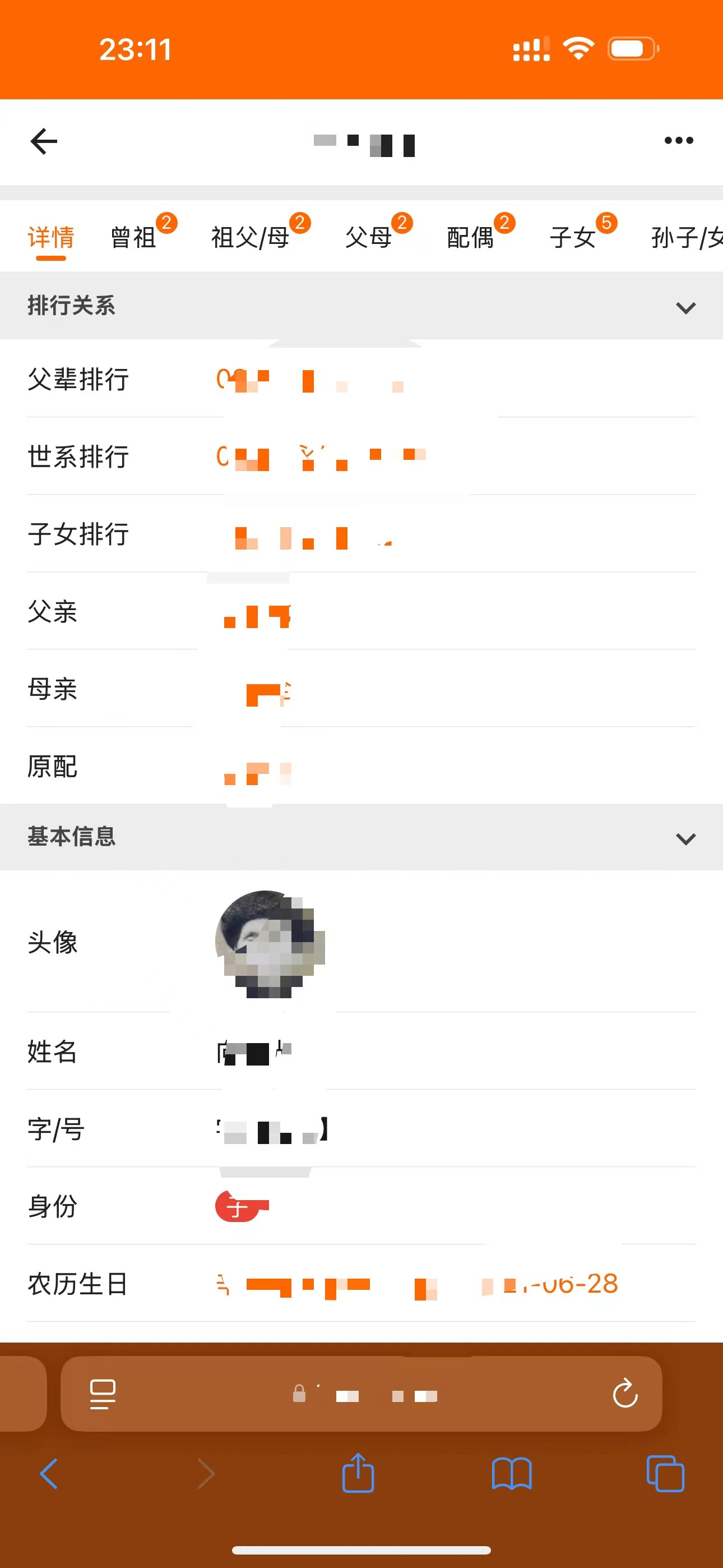Collapse the 排行关系 section
The width and height of the screenshot is (723, 1568).
[685, 307]
